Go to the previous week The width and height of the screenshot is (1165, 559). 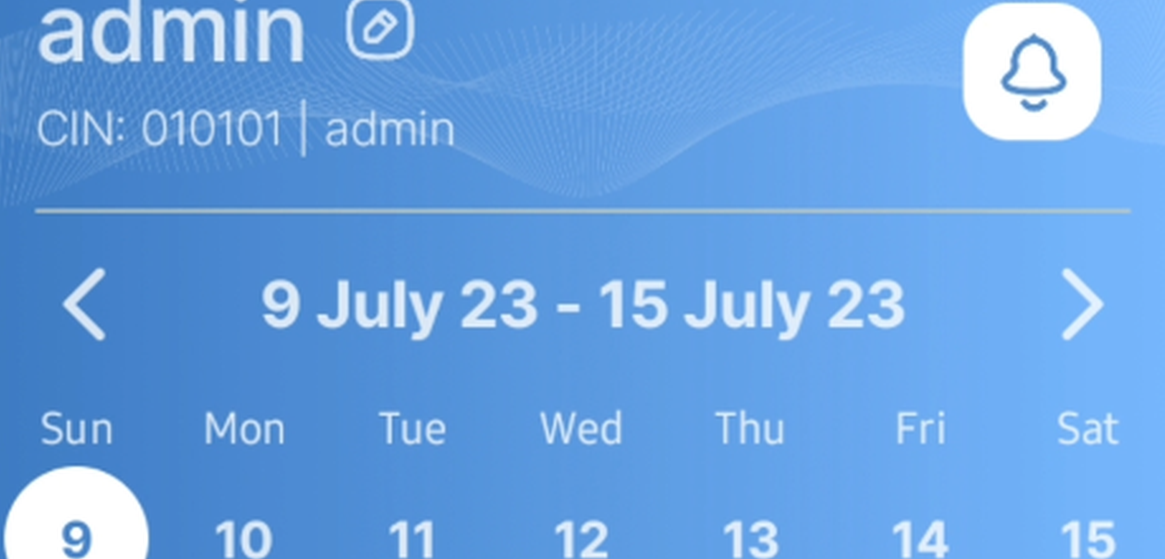84,305
